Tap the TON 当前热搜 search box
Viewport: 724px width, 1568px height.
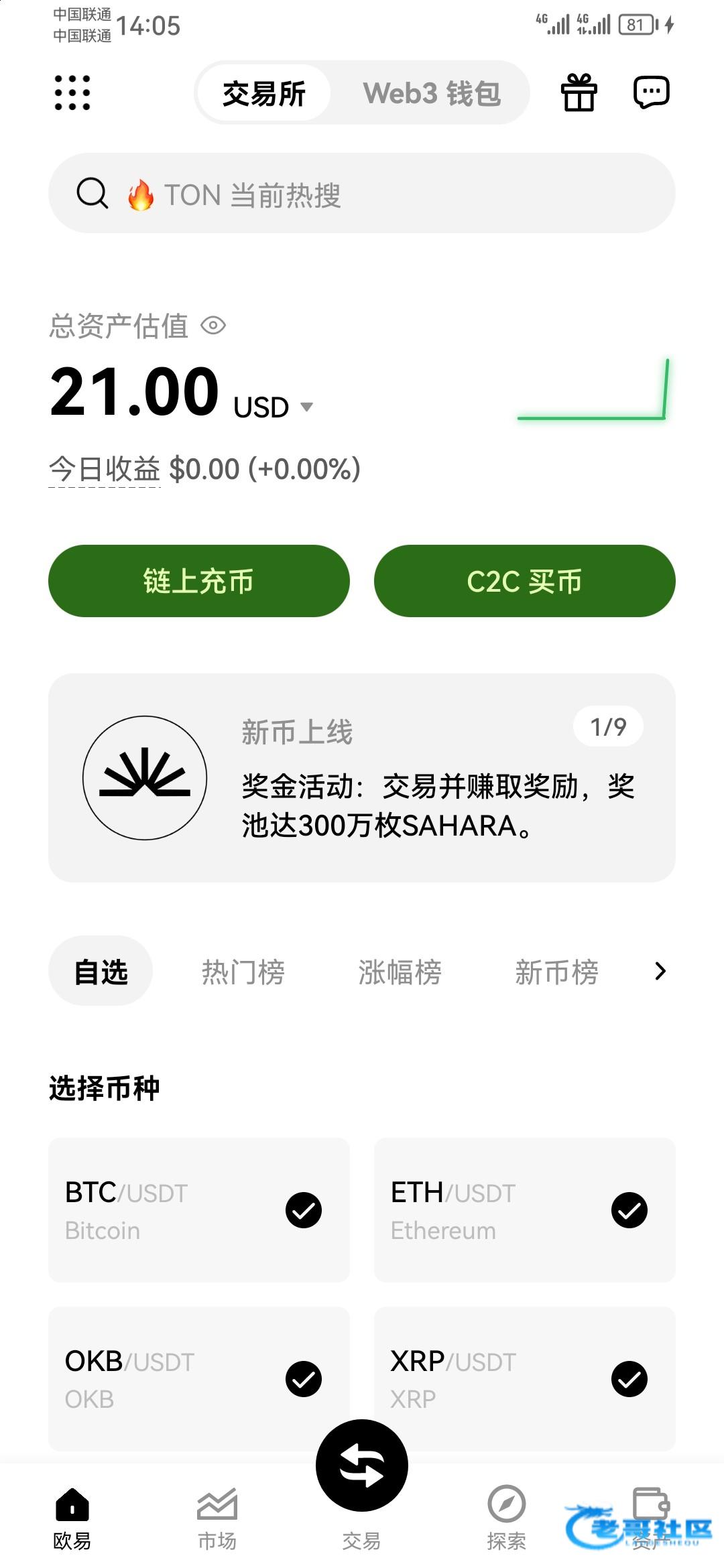tap(362, 194)
